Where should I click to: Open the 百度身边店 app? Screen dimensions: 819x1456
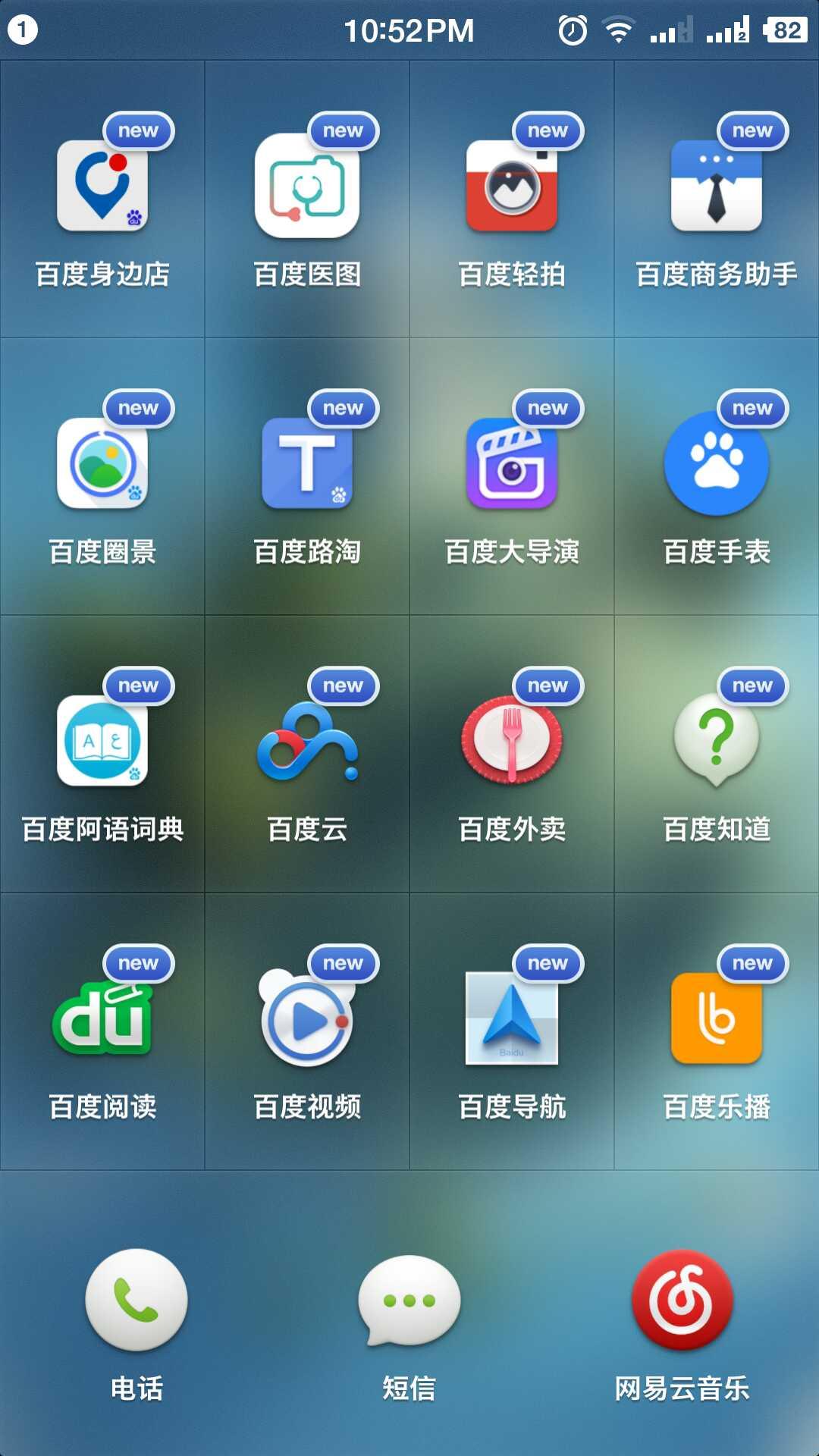coord(102,187)
